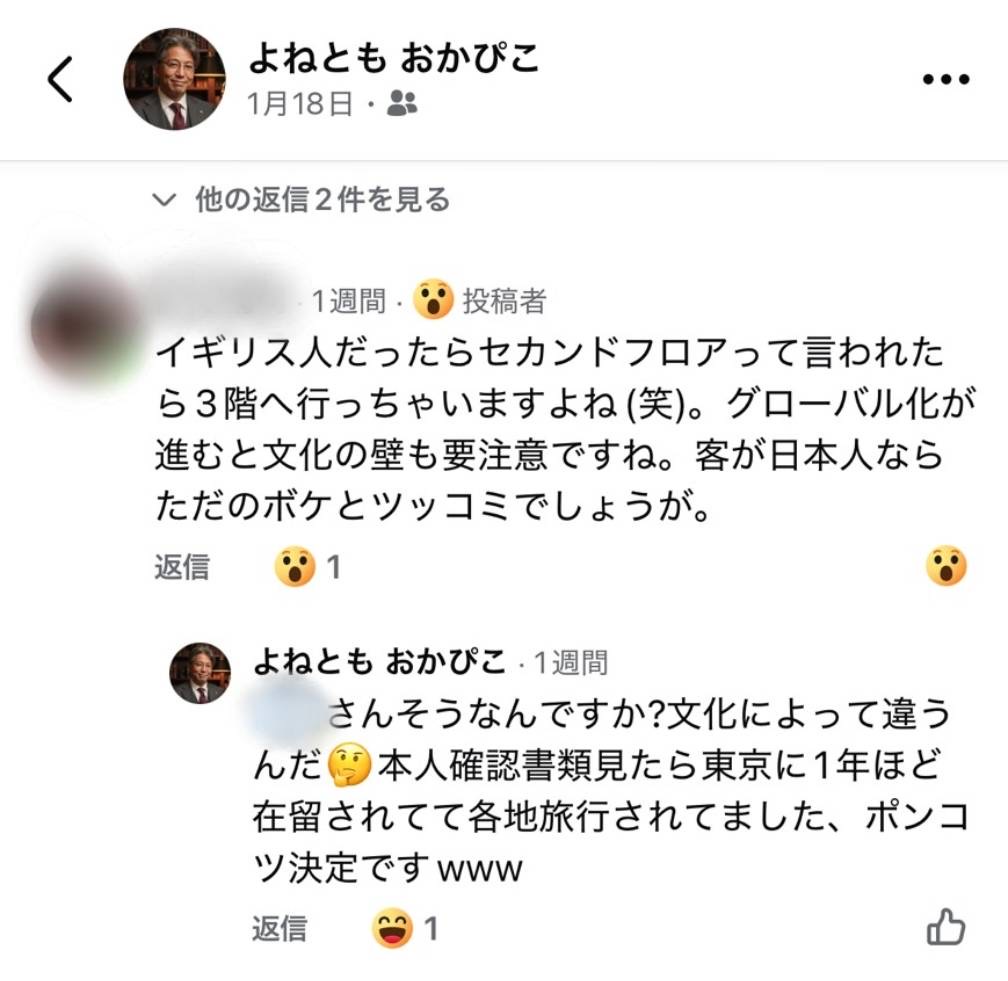Open the よねとも おかぴこ name on the reply
Image resolution: width=1008 pixels, height=981 pixels.
(378, 661)
